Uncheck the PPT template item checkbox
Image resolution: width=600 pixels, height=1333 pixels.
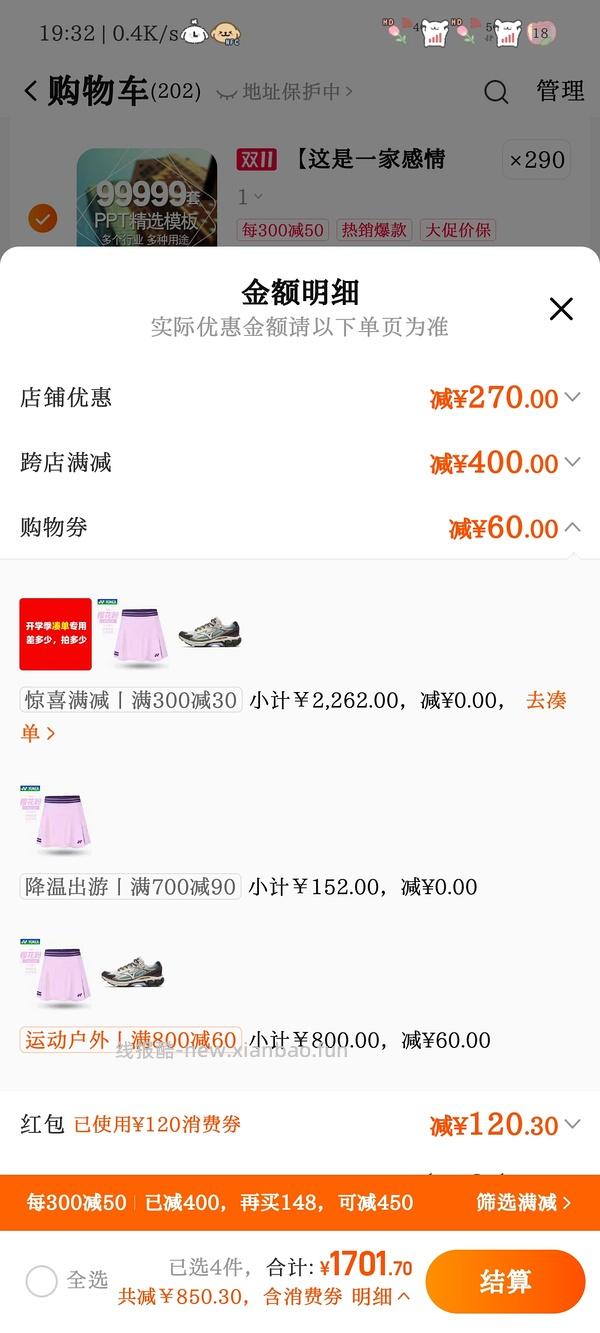click(x=43, y=217)
